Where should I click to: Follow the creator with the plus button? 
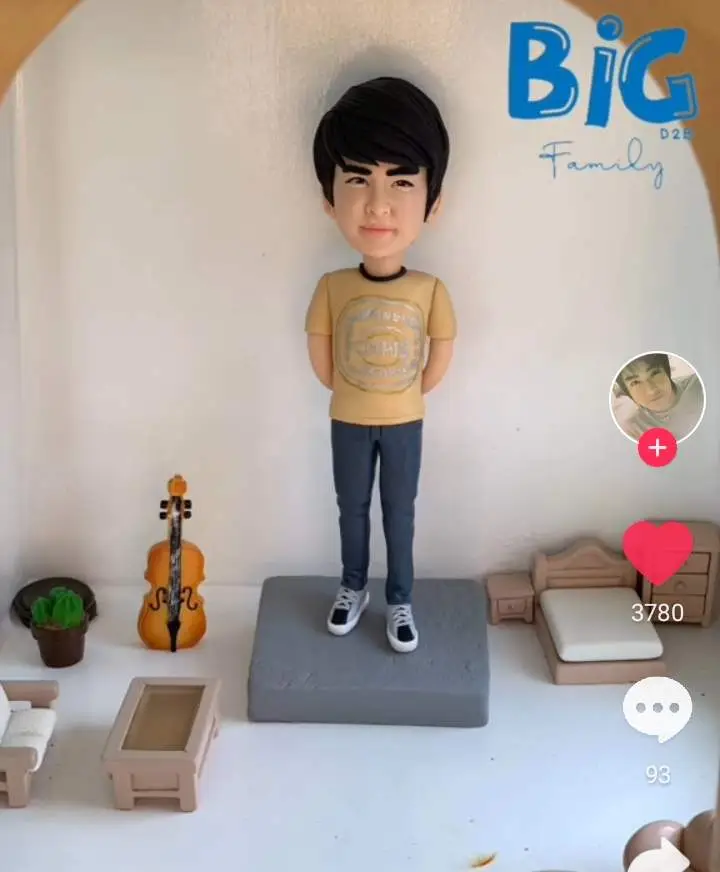(x=657, y=448)
